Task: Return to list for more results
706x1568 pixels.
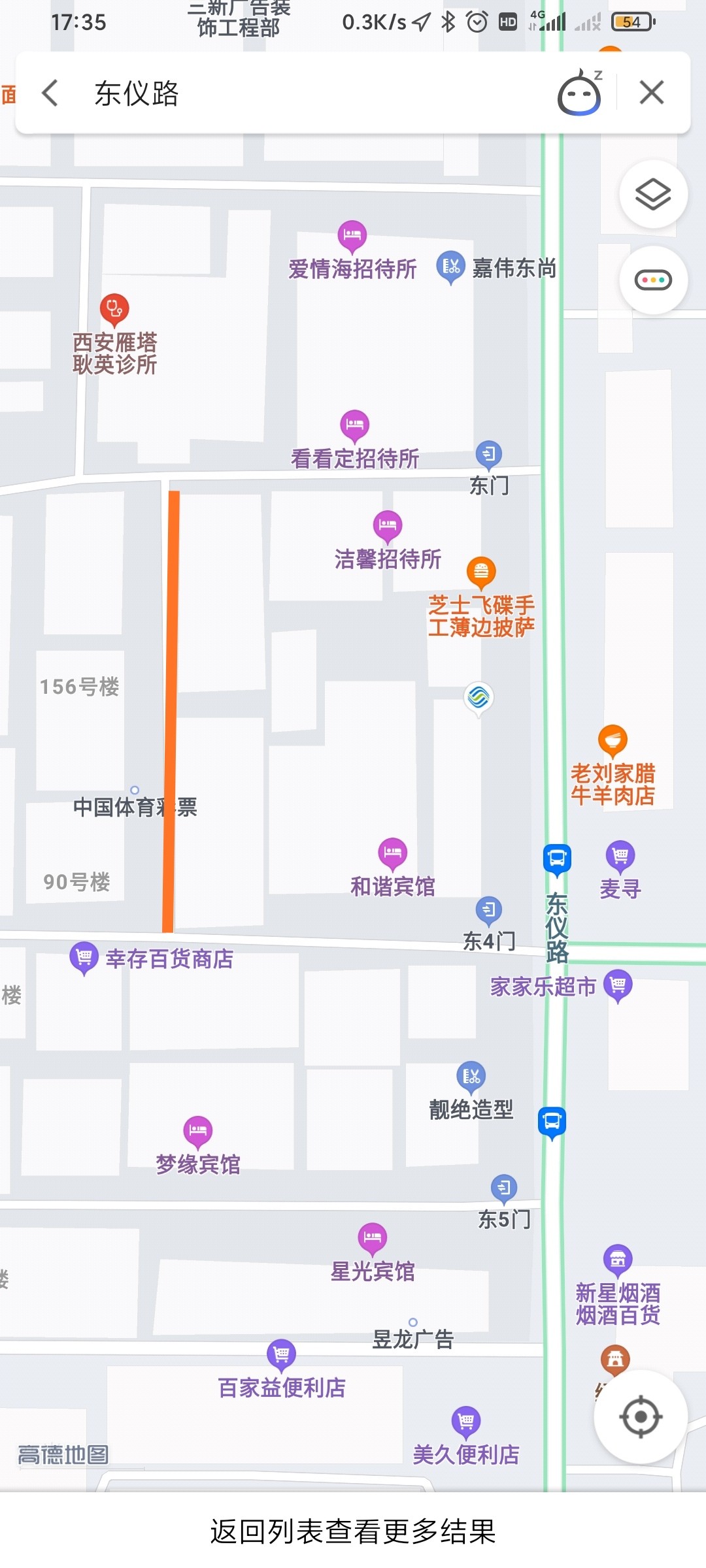Action: (x=353, y=1531)
